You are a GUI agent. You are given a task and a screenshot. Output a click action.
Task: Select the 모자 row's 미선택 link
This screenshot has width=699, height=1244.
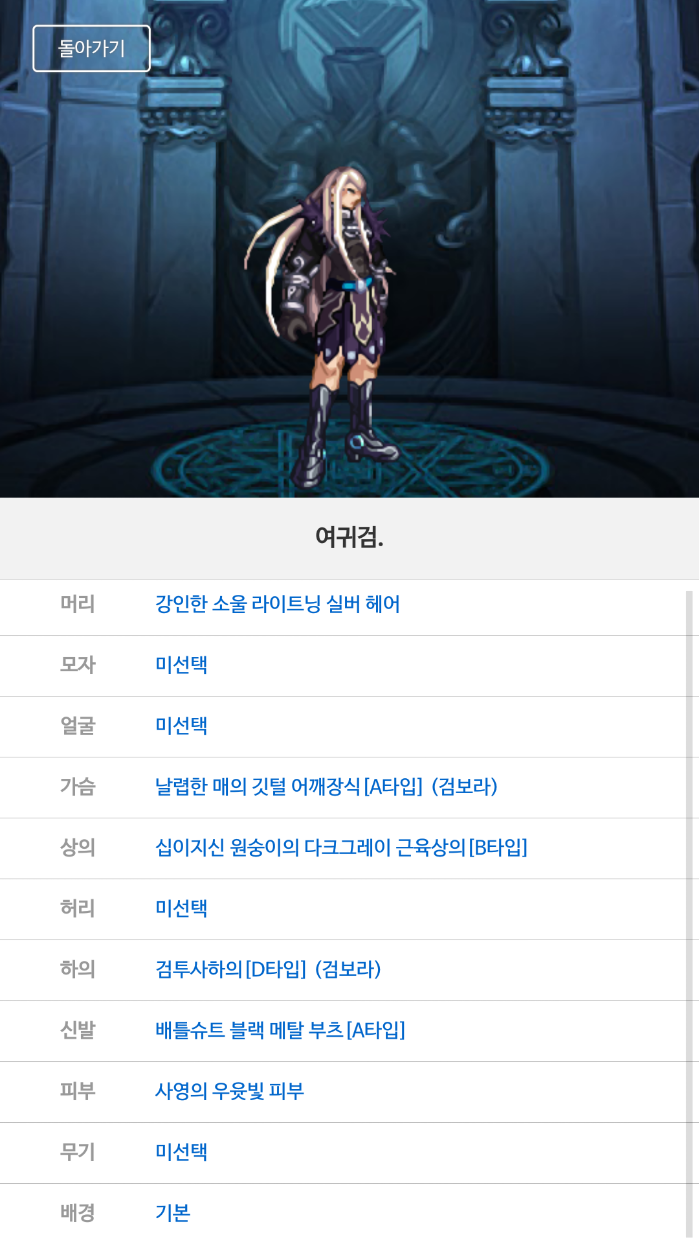tap(181, 665)
